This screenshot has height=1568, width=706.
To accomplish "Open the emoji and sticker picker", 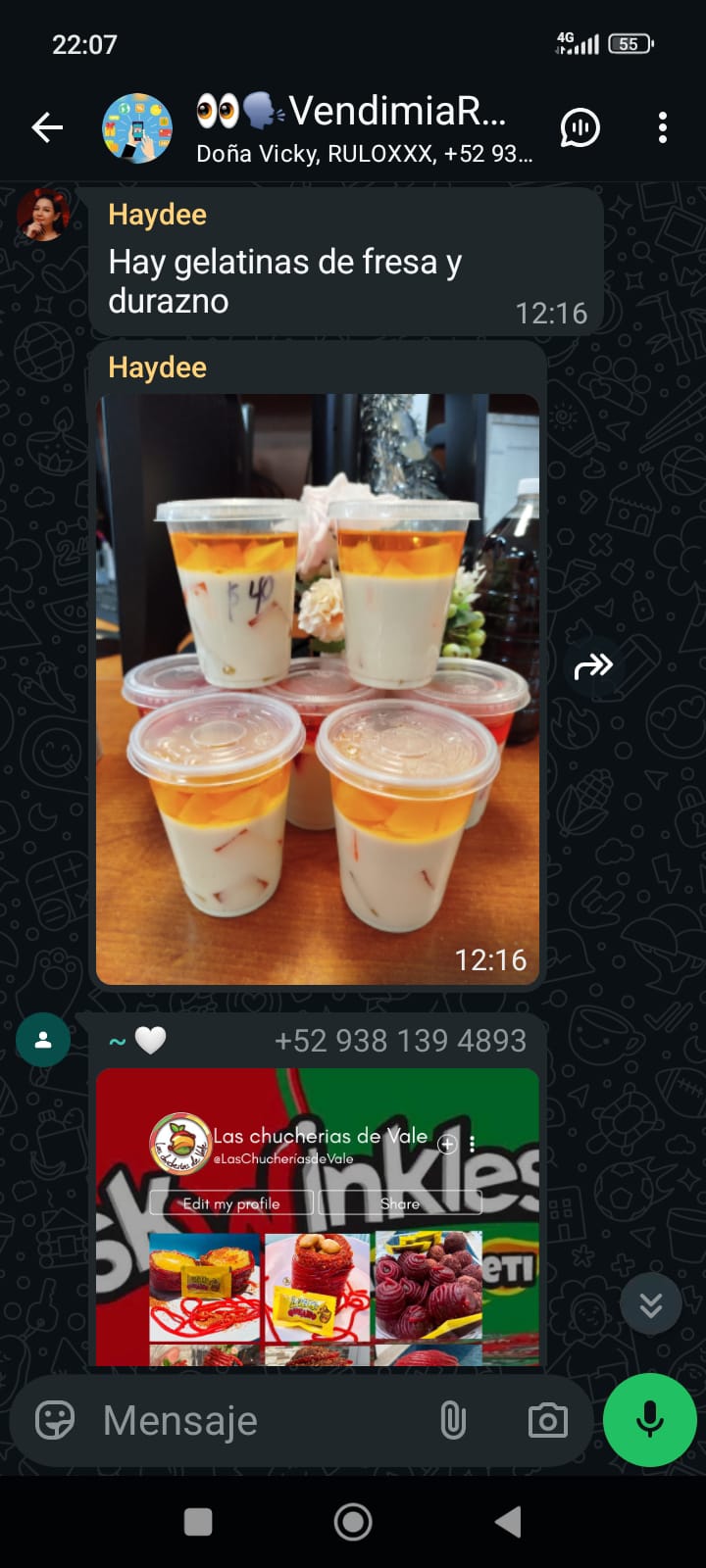I will point(55,1420).
